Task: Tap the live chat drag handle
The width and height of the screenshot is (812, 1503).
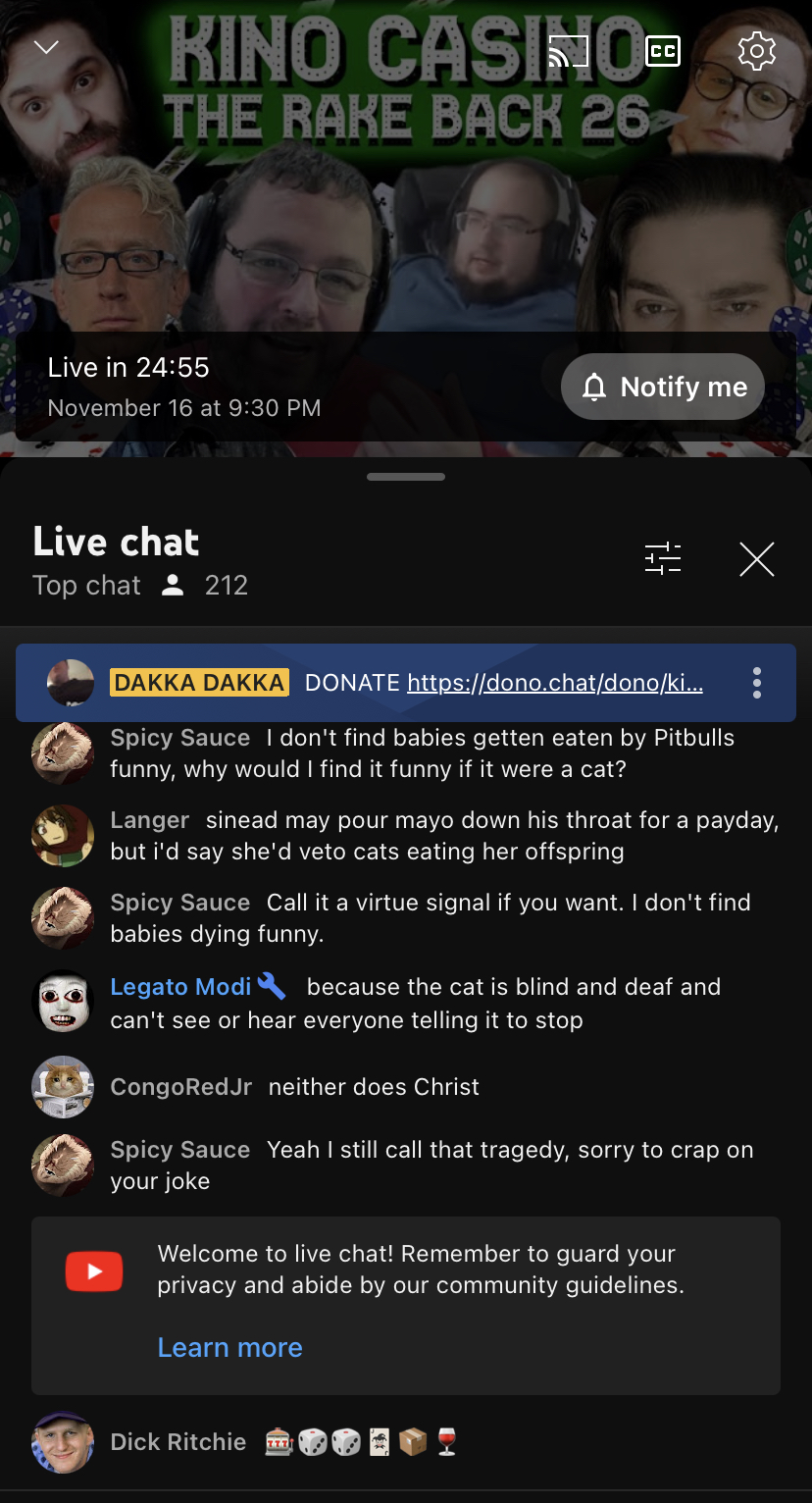Action: pos(406,477)
